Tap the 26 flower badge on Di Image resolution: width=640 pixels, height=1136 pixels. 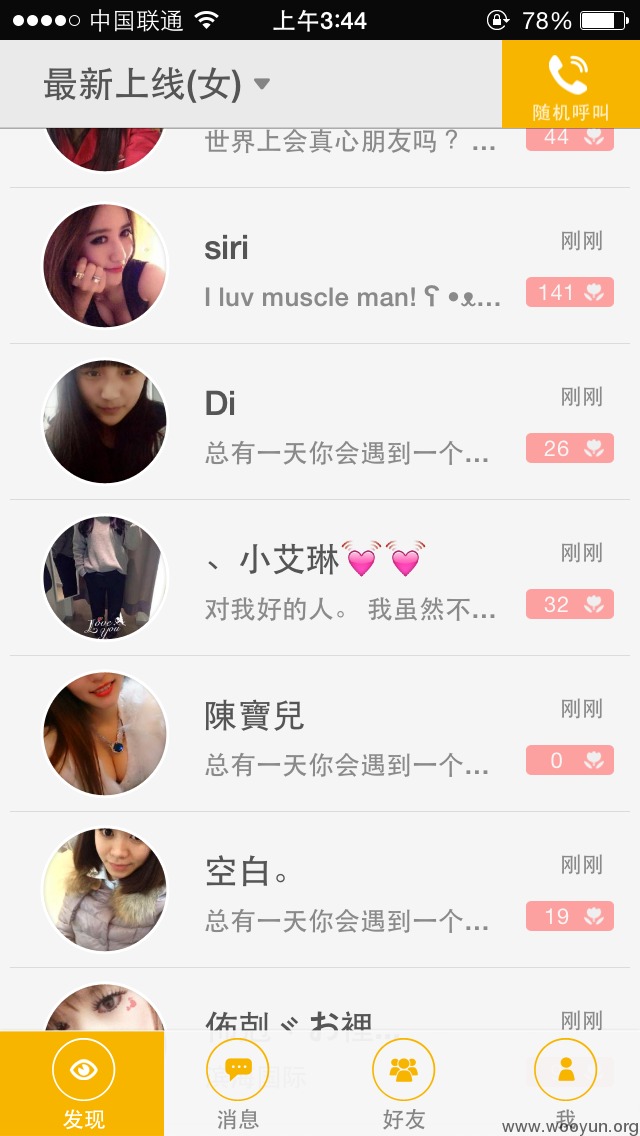click(570, 448)
